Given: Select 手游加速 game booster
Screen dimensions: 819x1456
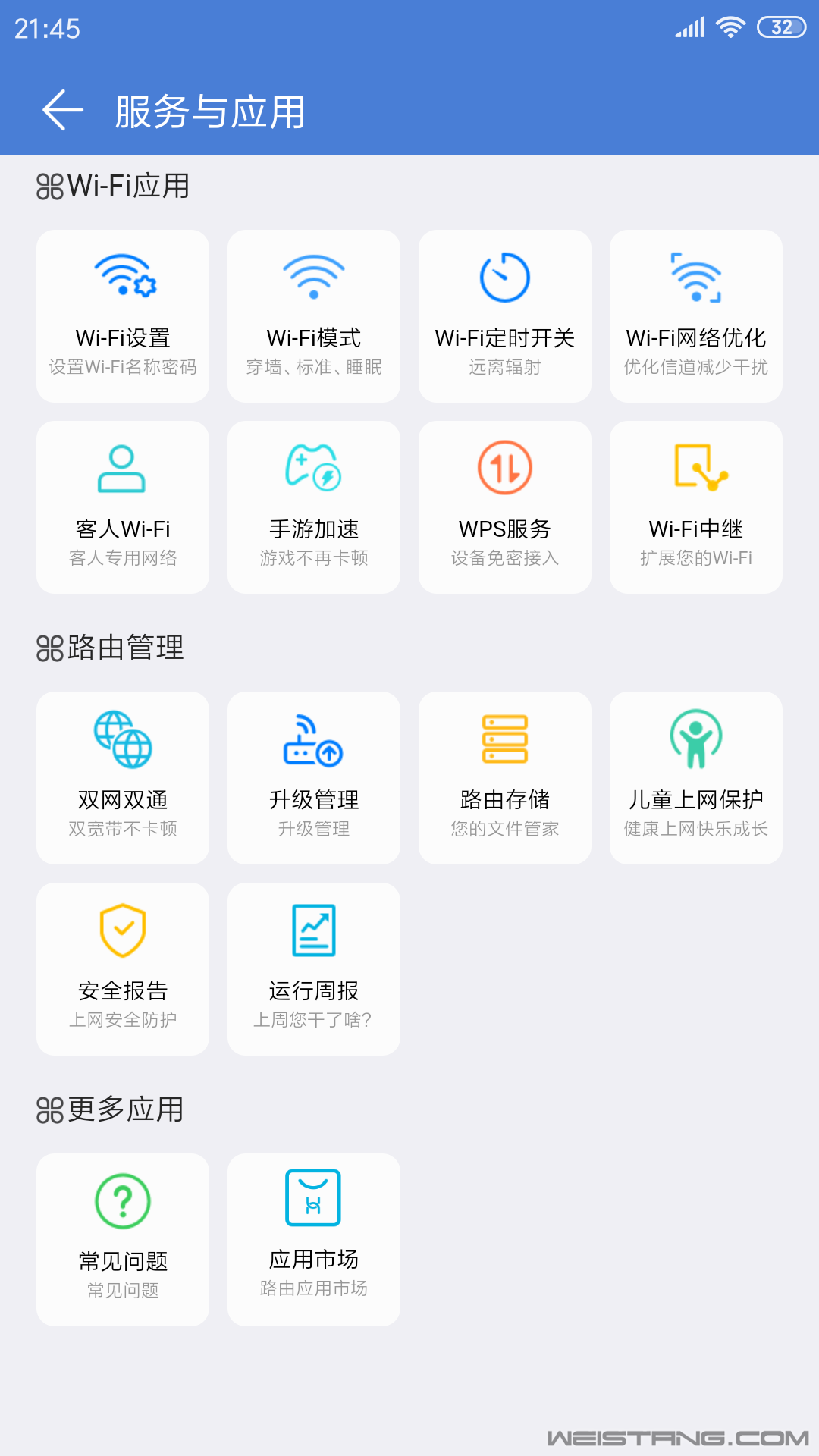Looking at the screenshot, I should pos(314,507).
